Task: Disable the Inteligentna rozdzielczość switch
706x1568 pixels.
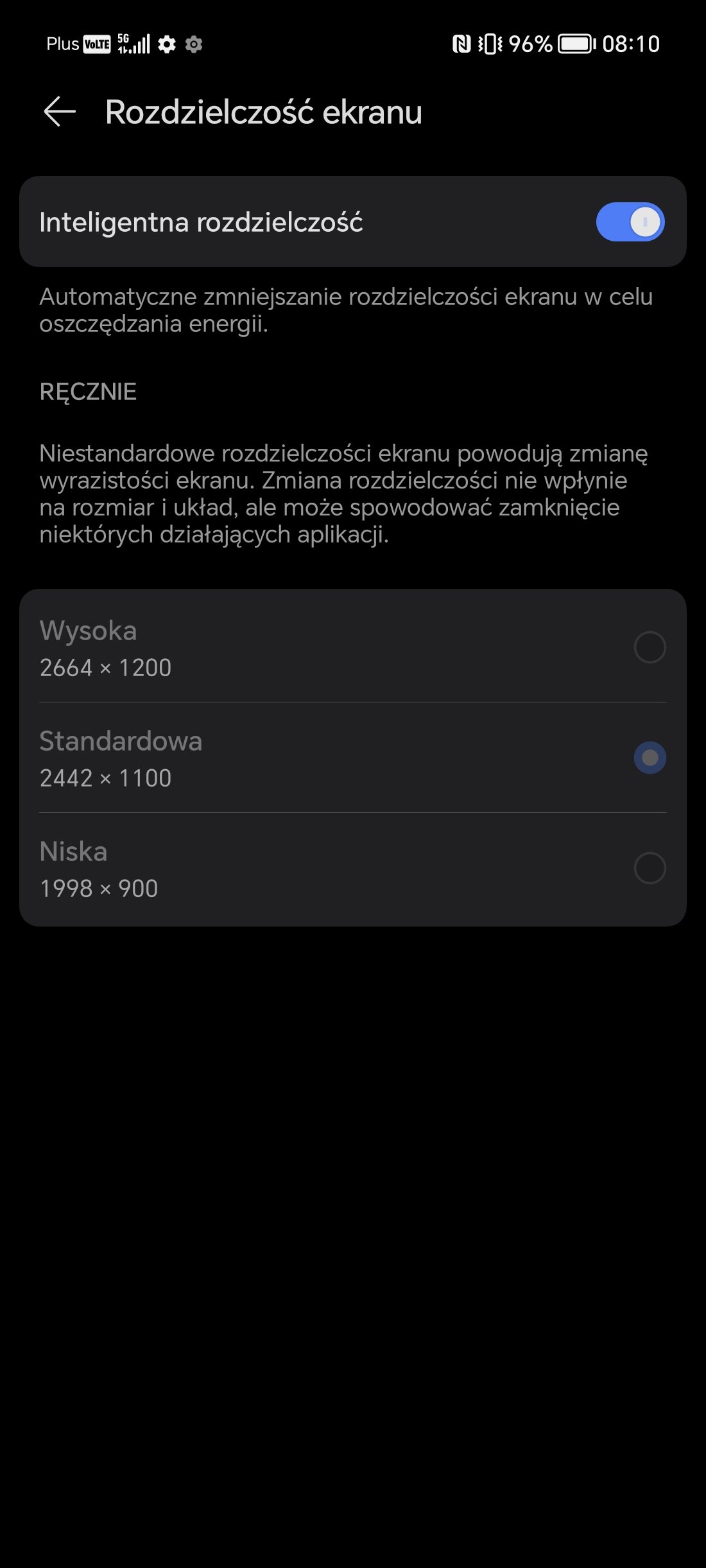Action: (630, 222)
